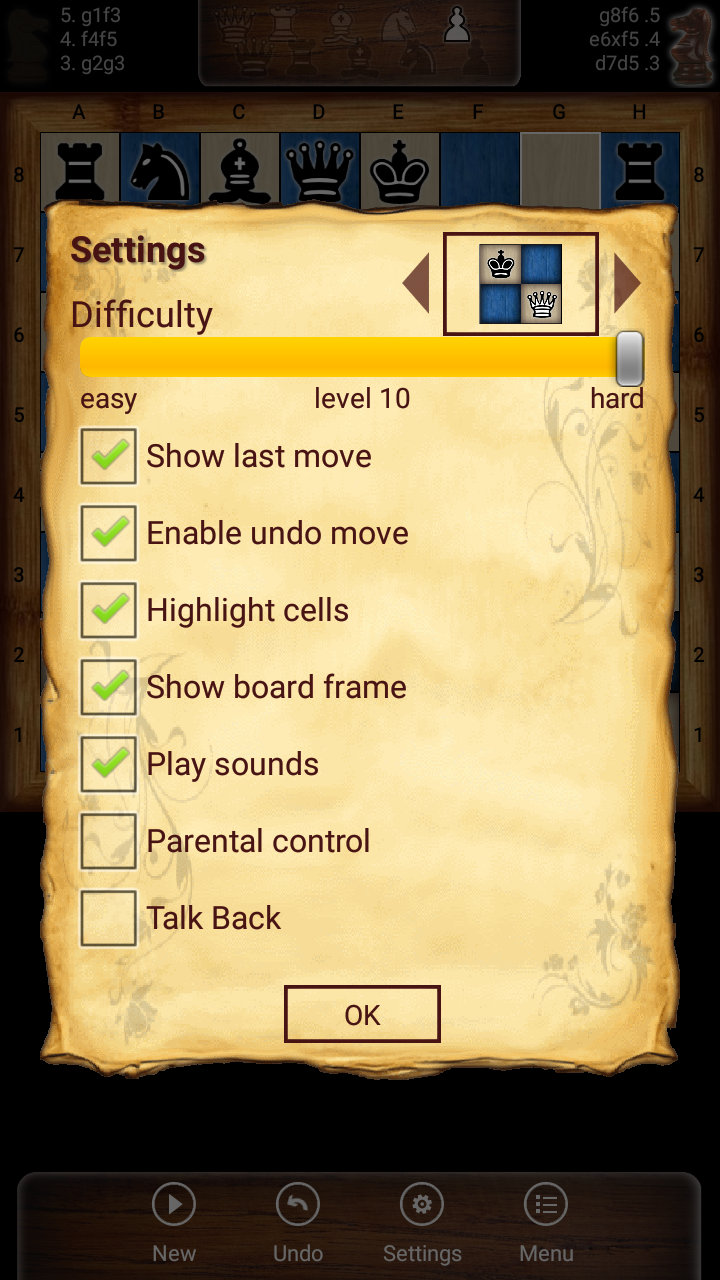
Task: Enable Parental control
Action: tap(108, 841)
